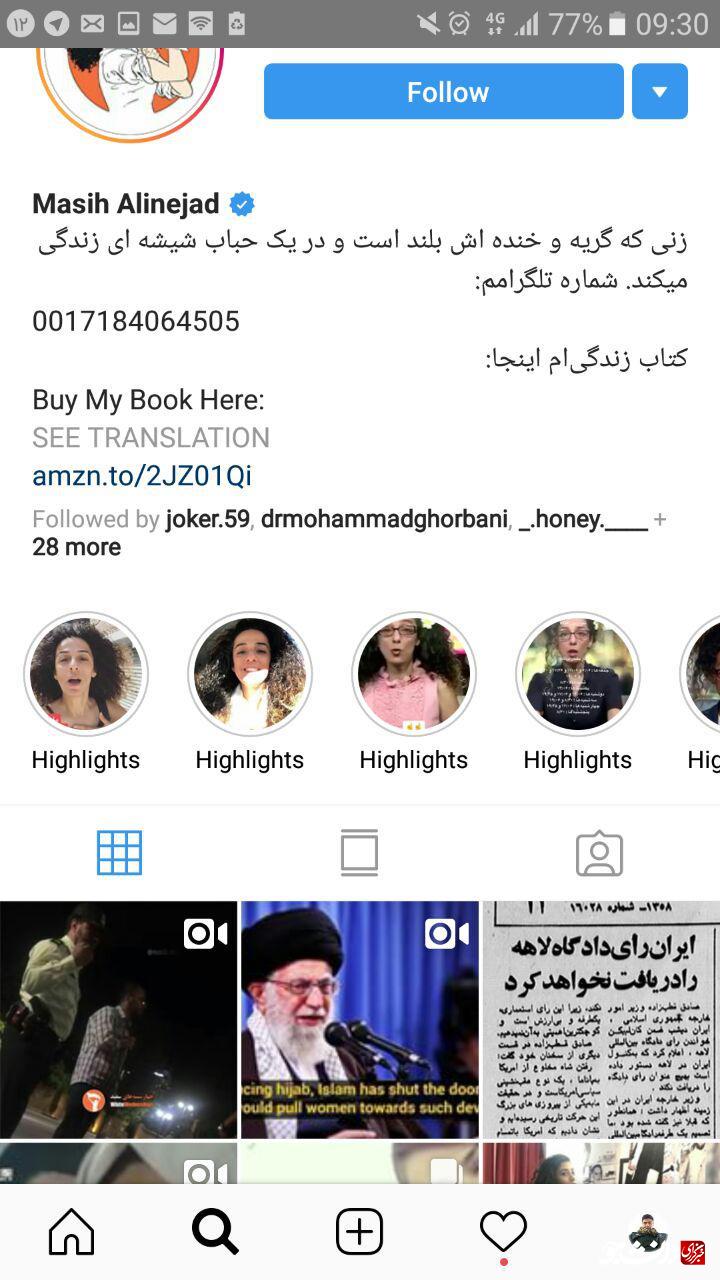Viewport: 720px width, 1280px height.
Task: Switch to the grid posts view icon
Action: pyautogui.click(x=120, y=852)
